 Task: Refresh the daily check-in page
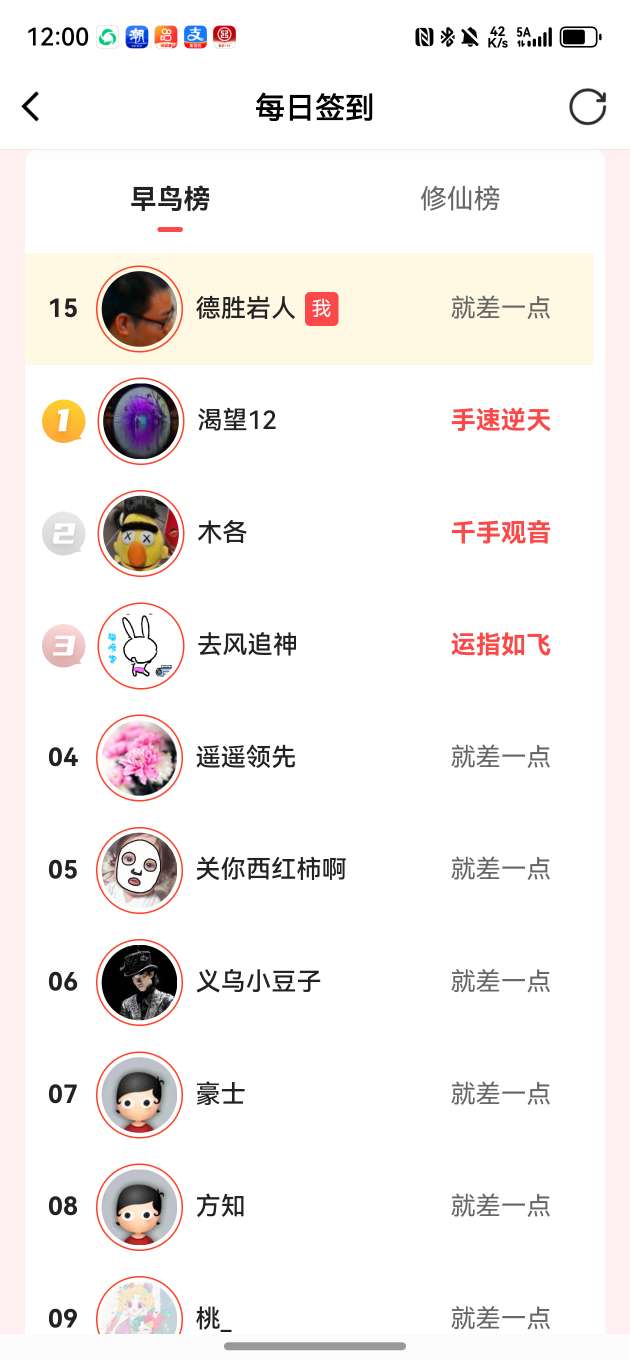point(587,107)
